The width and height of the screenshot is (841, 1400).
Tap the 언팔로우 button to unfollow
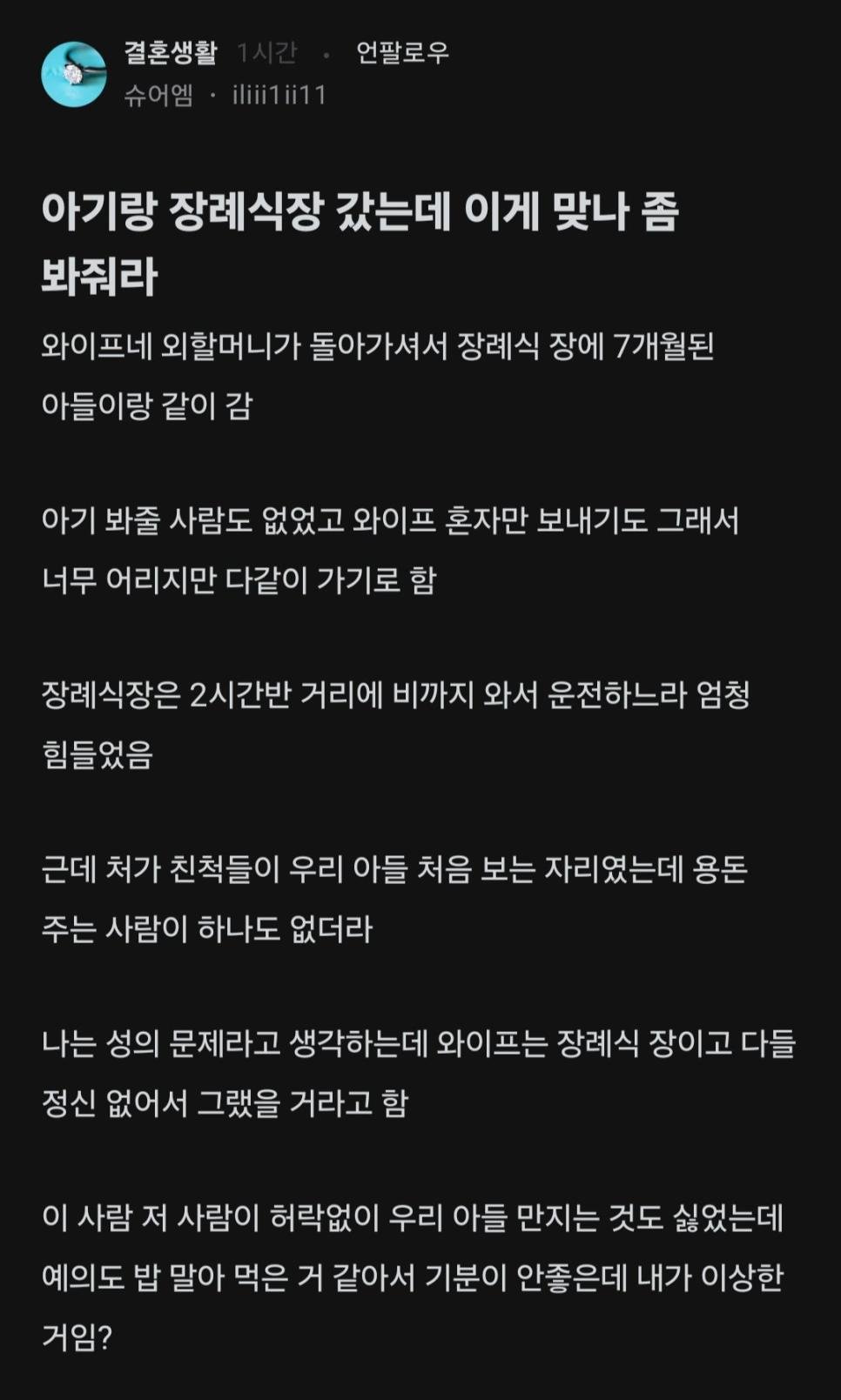(x=402, y=53)
